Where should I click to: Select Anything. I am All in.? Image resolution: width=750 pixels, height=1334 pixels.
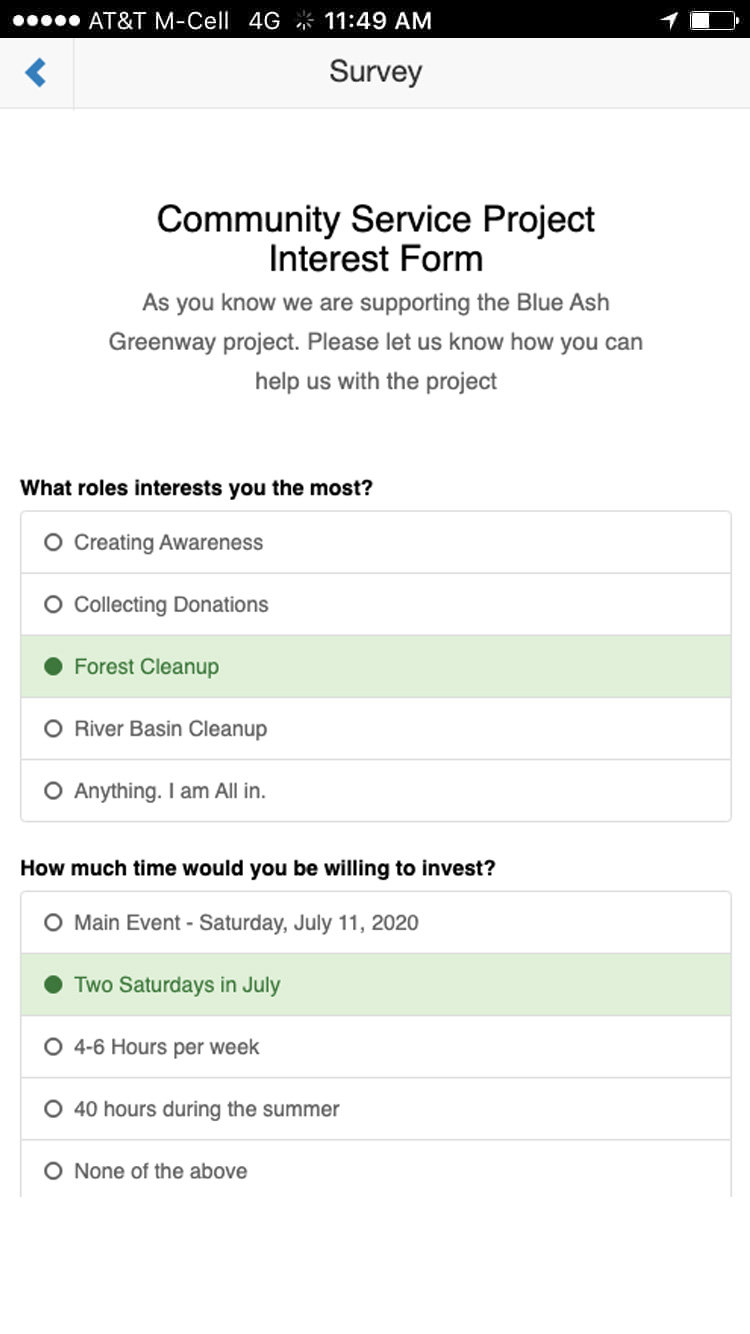376,790
